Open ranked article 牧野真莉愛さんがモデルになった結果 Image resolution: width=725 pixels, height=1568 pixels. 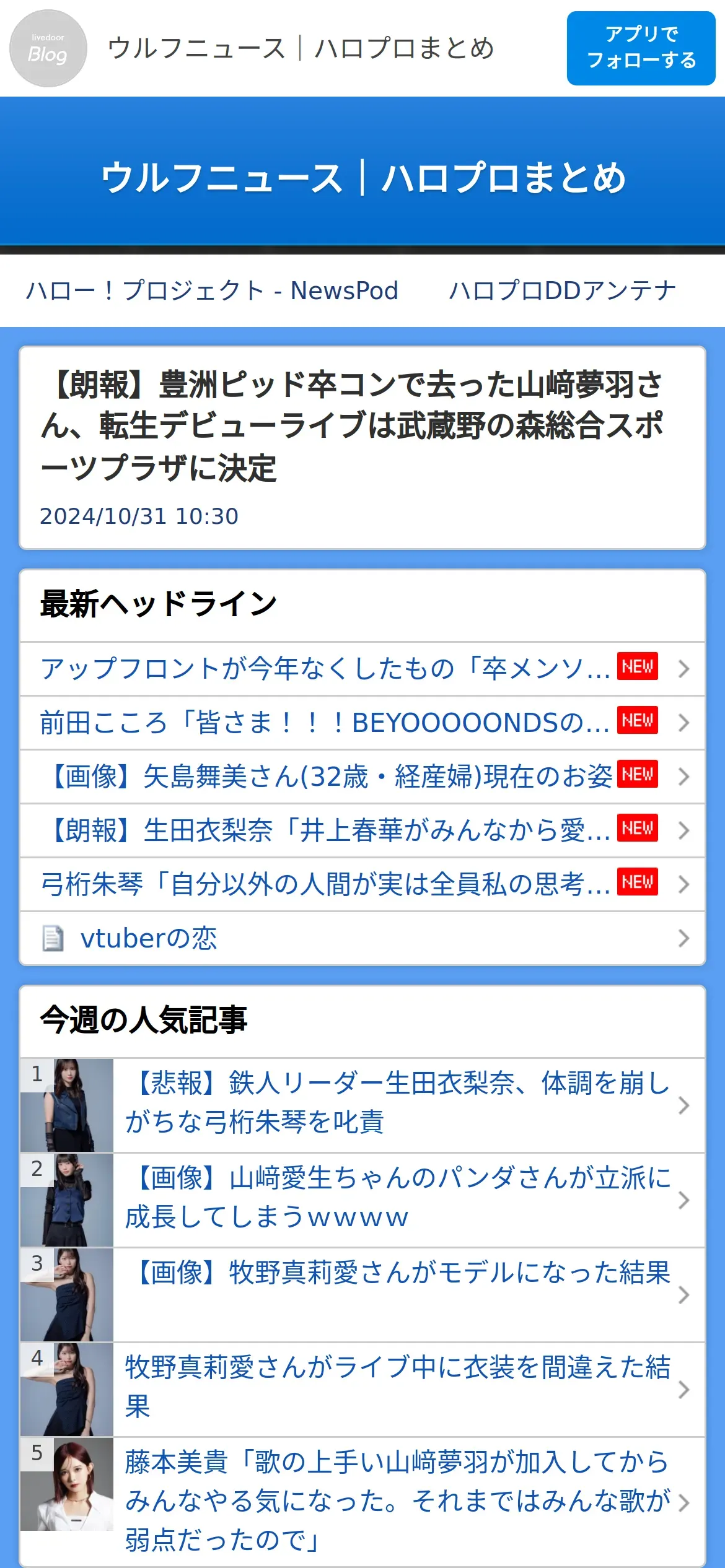click(362, 1295)
